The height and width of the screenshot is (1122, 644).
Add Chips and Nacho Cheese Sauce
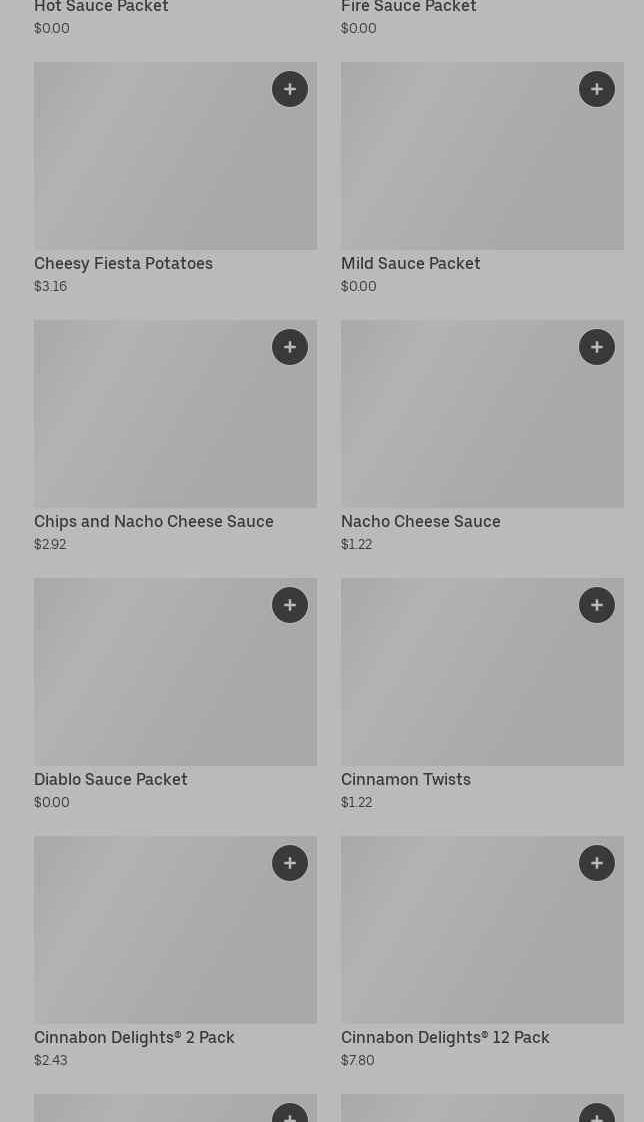point(290,347)
